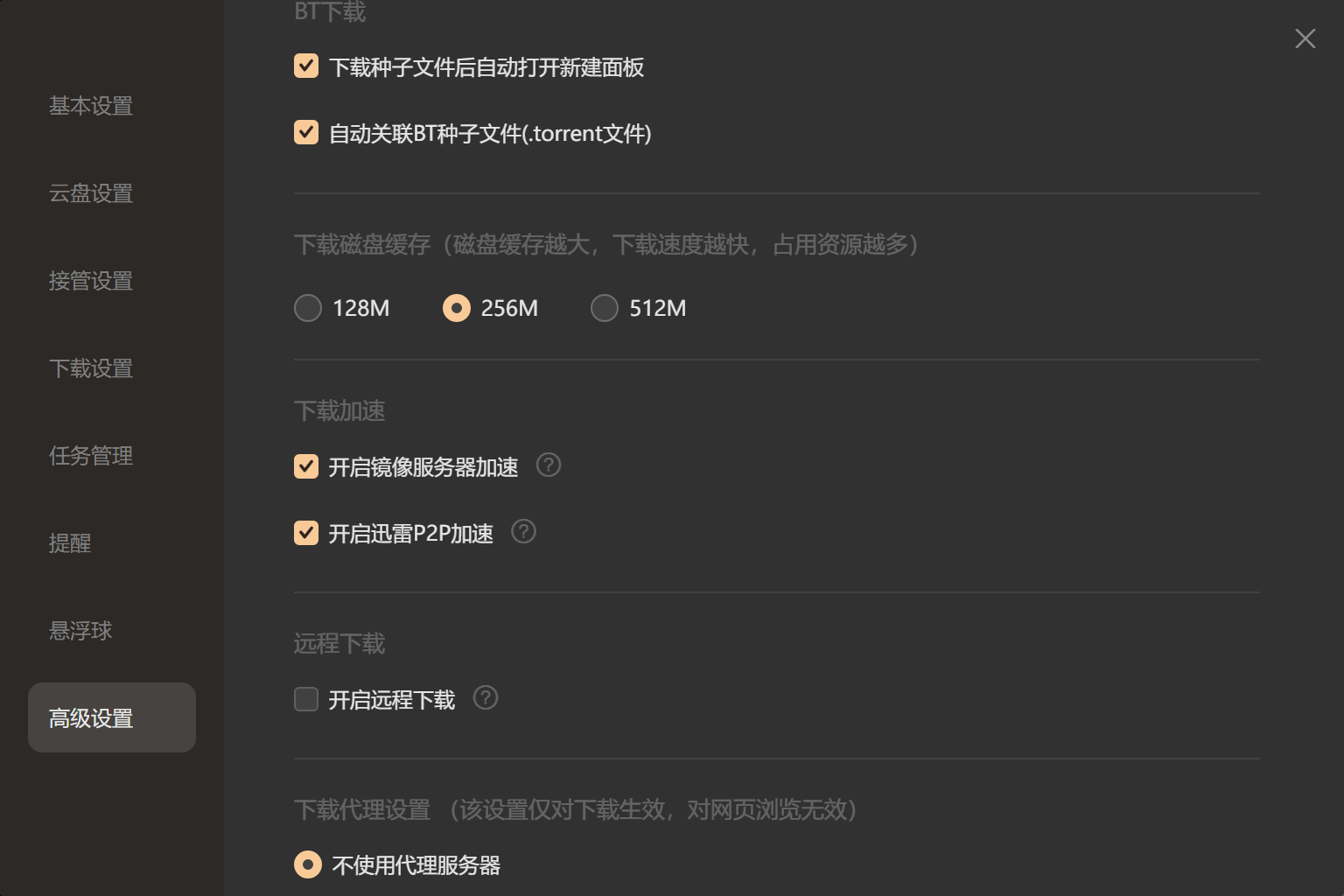
Task: Tap help icon next to 开启镜像服务器加速
Action: click(x=549, y=465)
